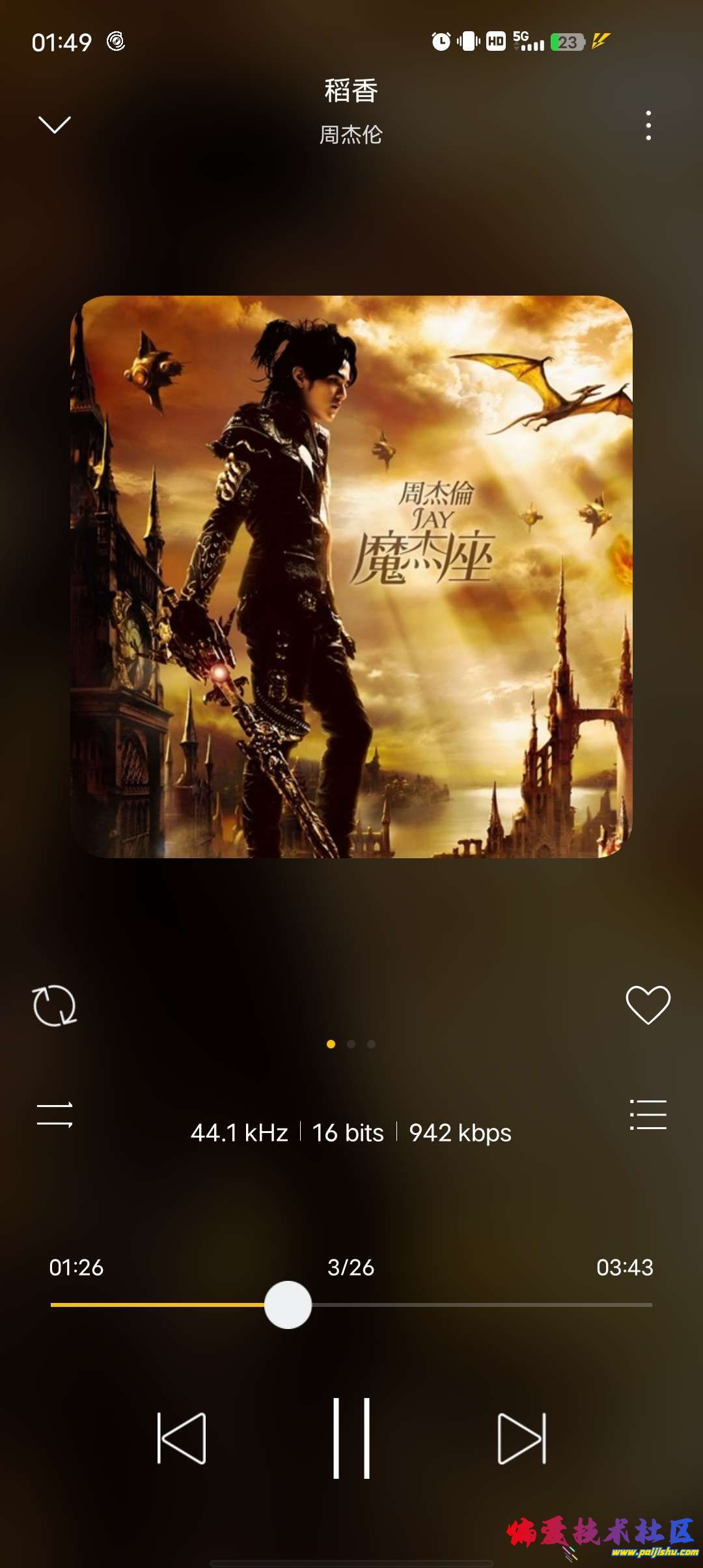The height and width of the screenshot is (1568, 703).
Task: Pause the current song
Action: click(x=351, y=1438)
